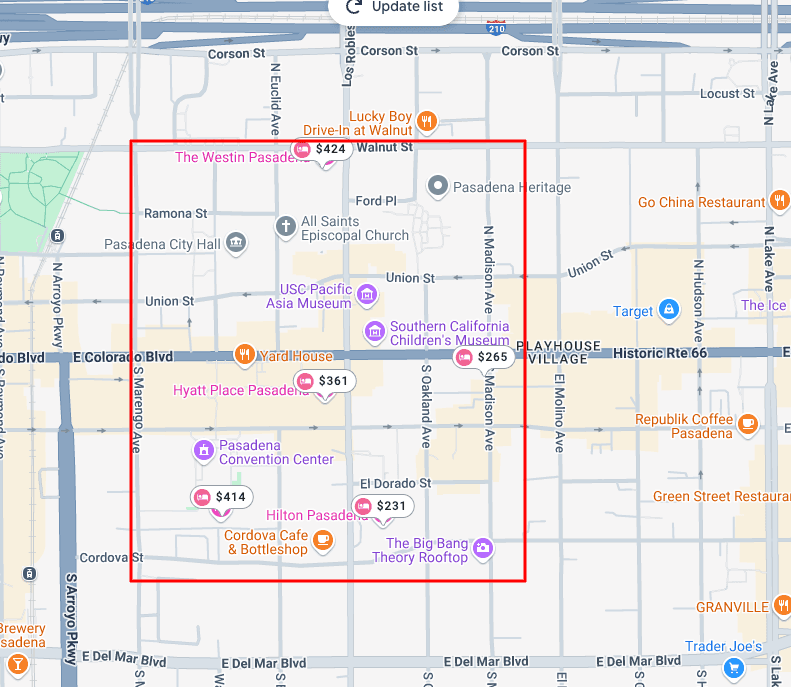
Task: Open Cordova Cafe & Bottleshop pin
Action: [x=322, y=541]
